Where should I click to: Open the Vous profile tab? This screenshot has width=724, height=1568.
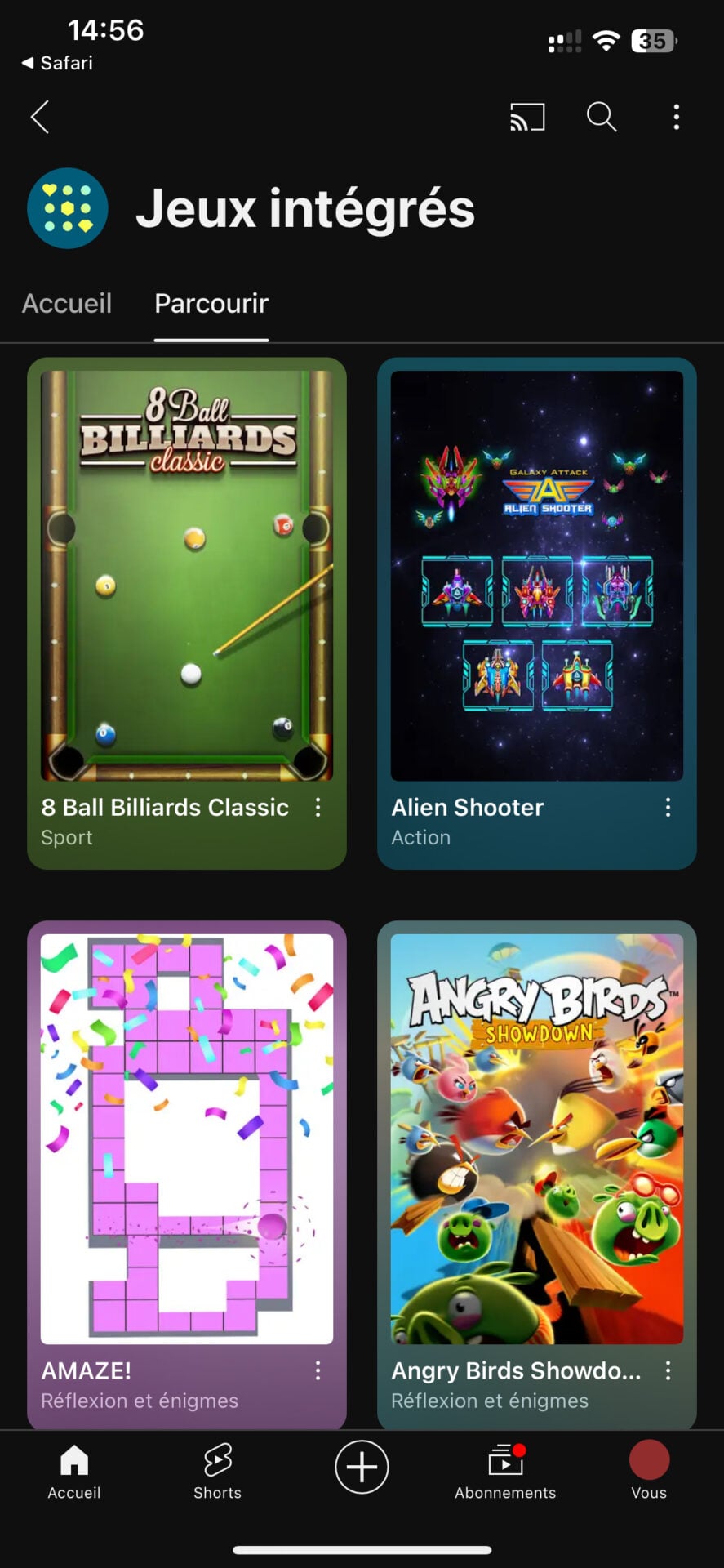tap(649, 1472)
